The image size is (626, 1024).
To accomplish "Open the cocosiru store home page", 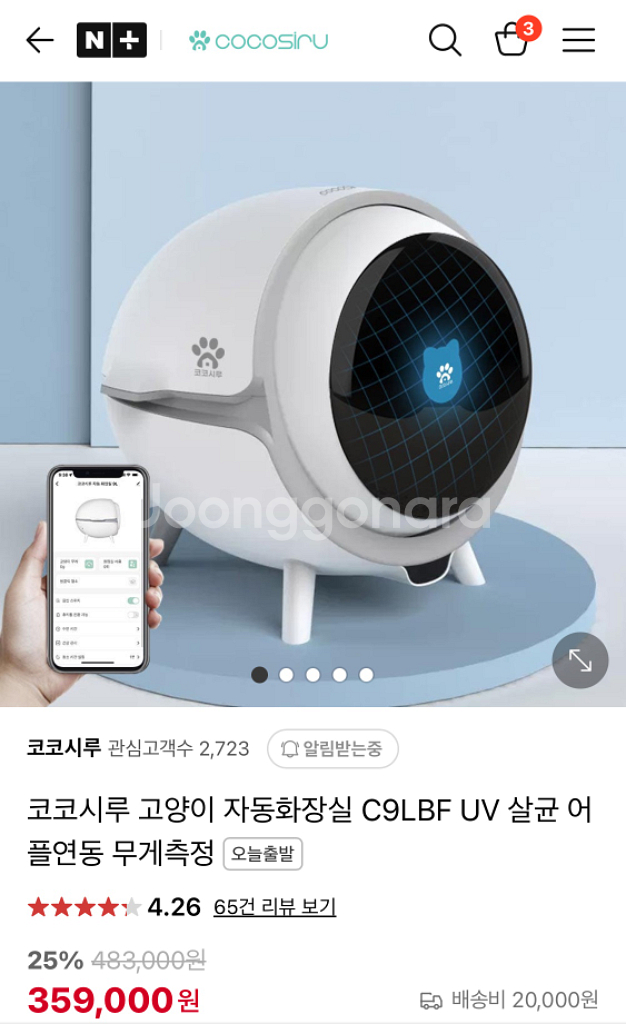I will [x=258, y=40].
